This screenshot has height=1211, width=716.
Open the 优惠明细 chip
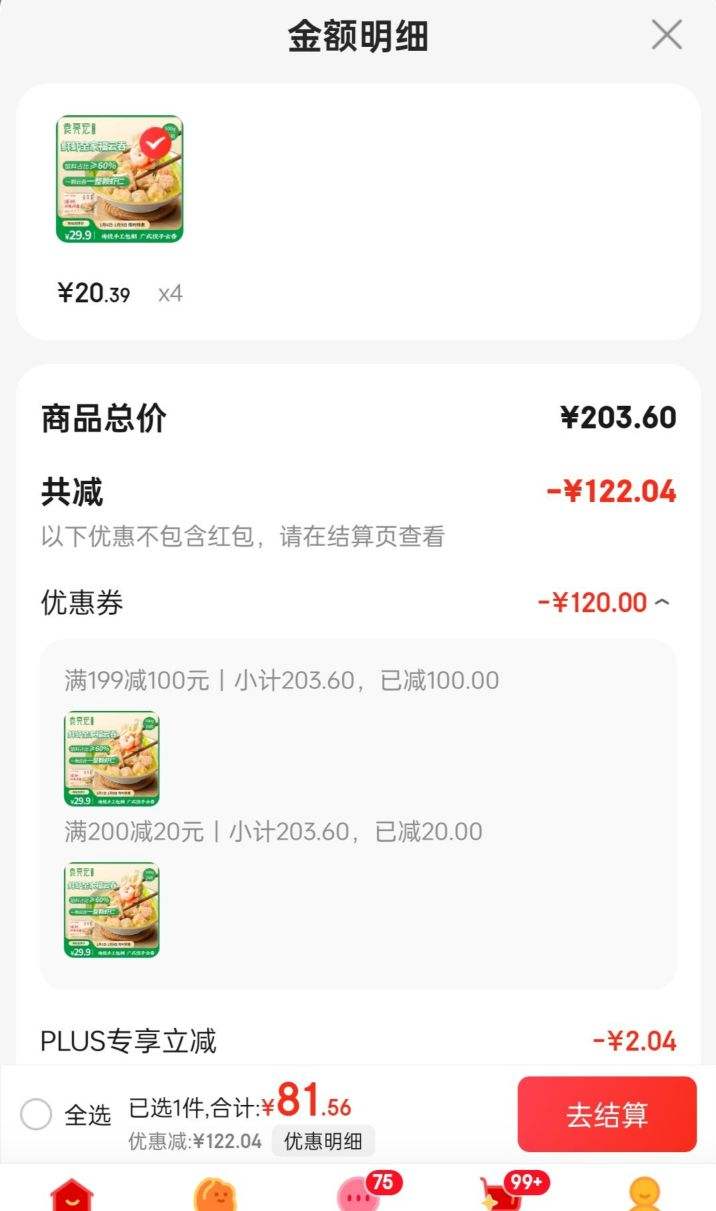(323, 1141)
